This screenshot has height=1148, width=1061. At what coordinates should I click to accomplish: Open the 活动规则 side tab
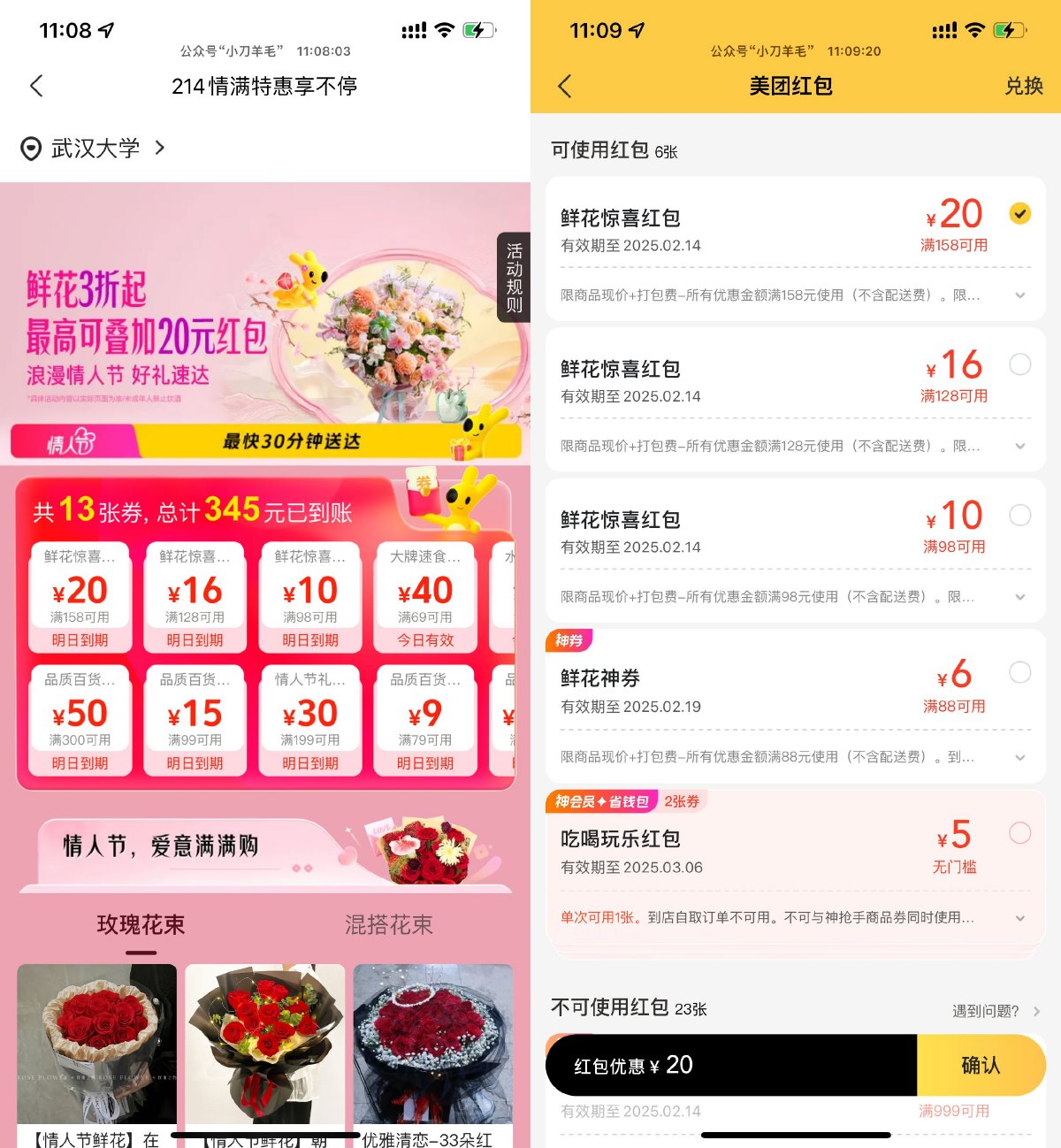[x=514, y=278]
